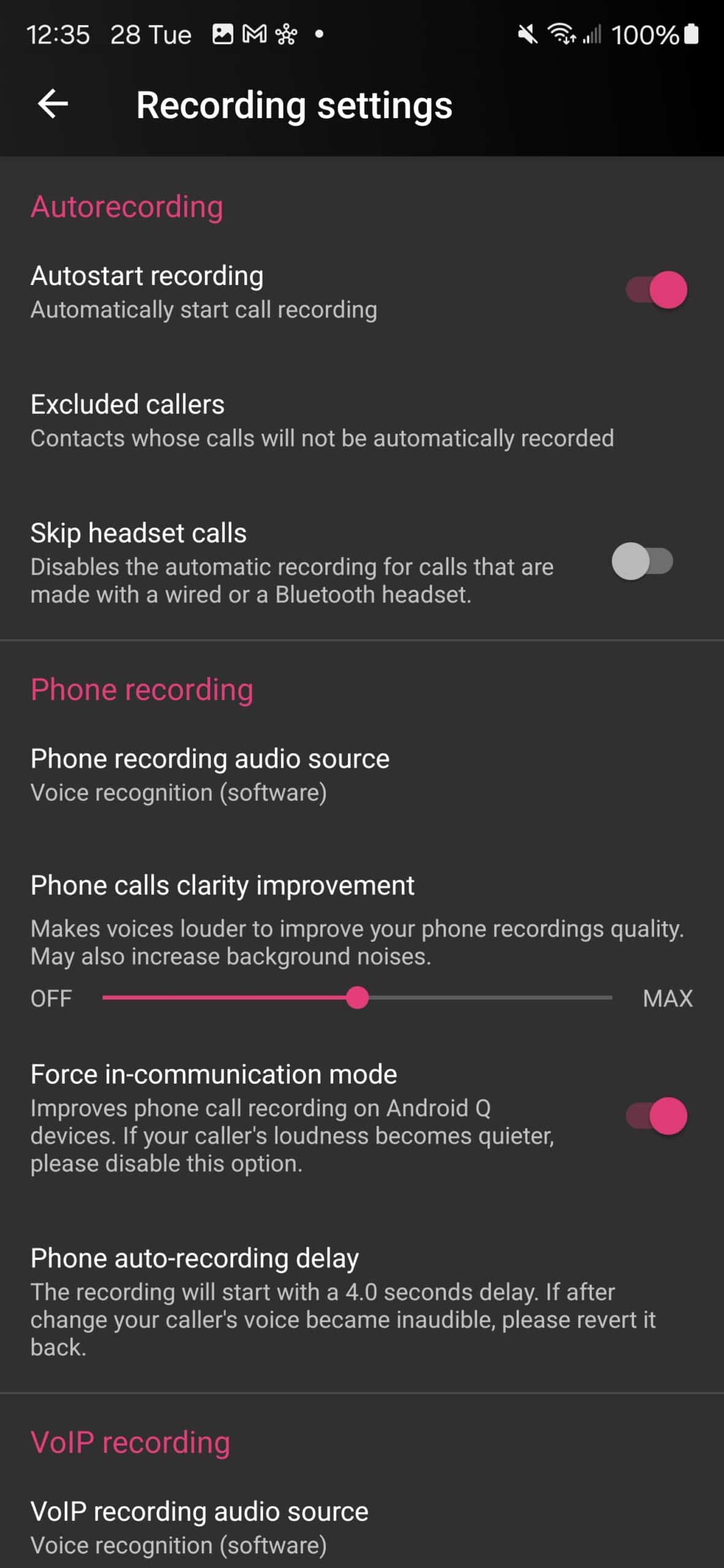Turn off Autostart recording switch
The width and height of the screenshot is (724, 1568).
click(656, 290)
